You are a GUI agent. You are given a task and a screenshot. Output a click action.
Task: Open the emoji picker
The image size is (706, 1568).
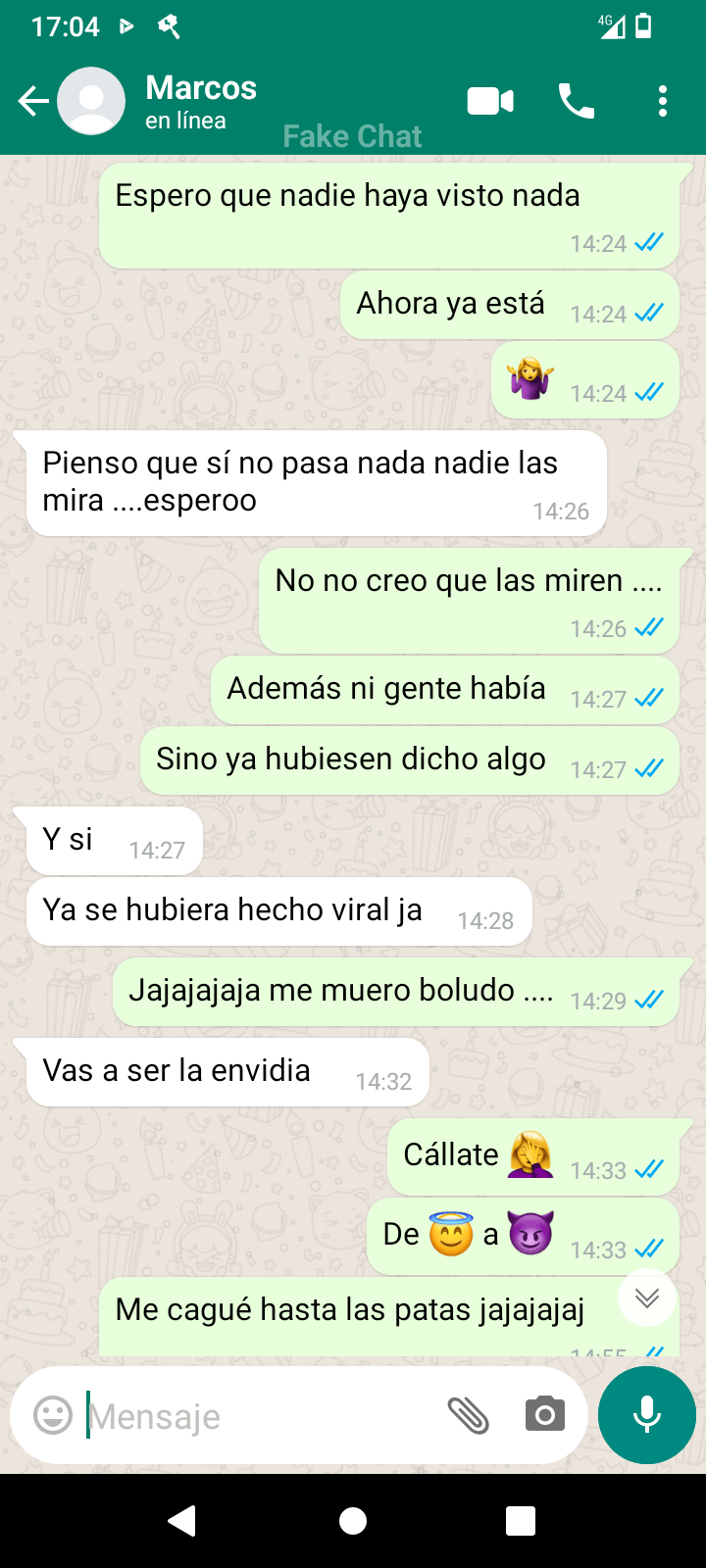[53, 1416]
